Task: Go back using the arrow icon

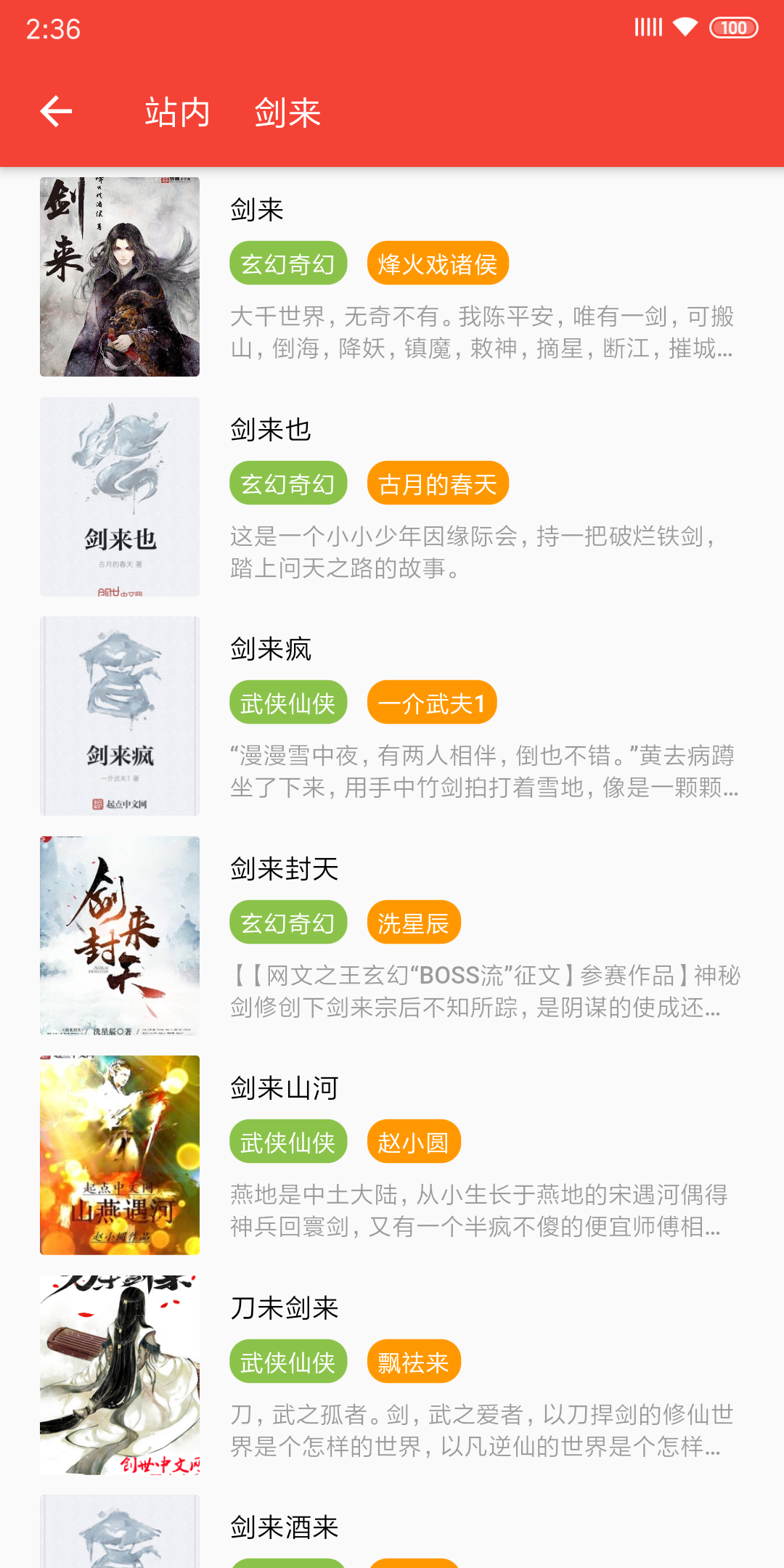Action: coord(56,112)
